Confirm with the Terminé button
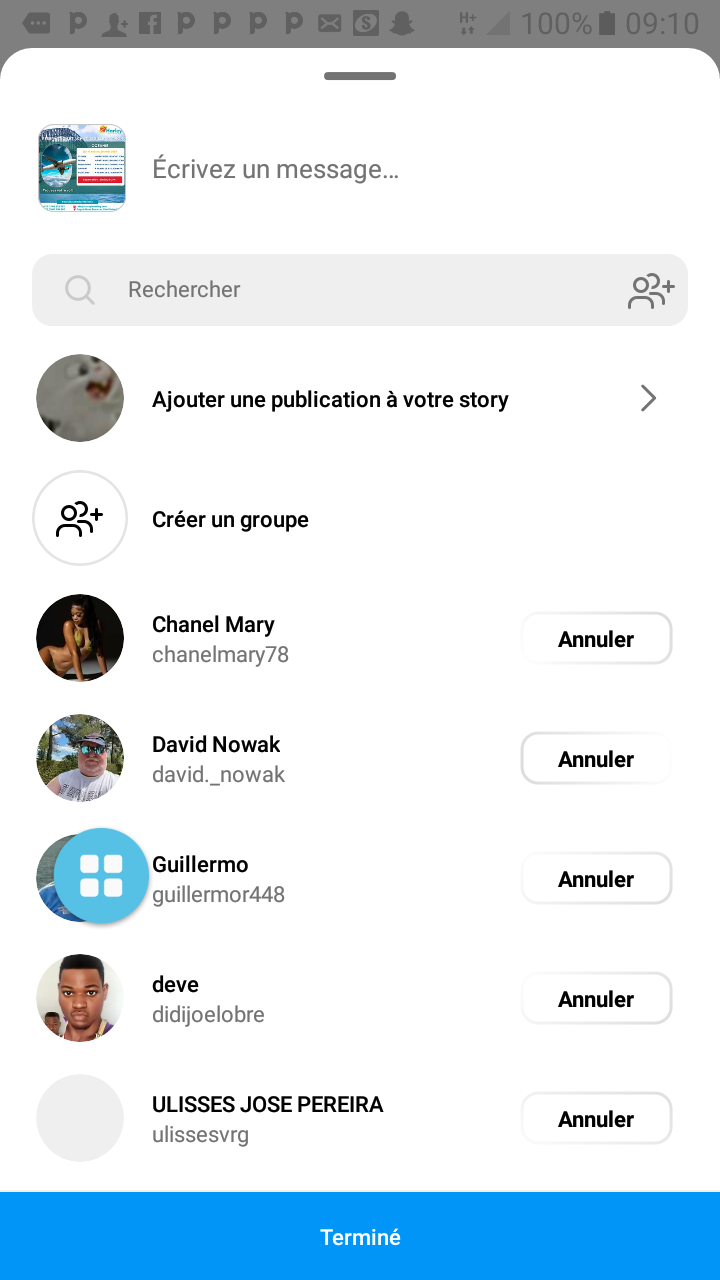 (360, 1237)
